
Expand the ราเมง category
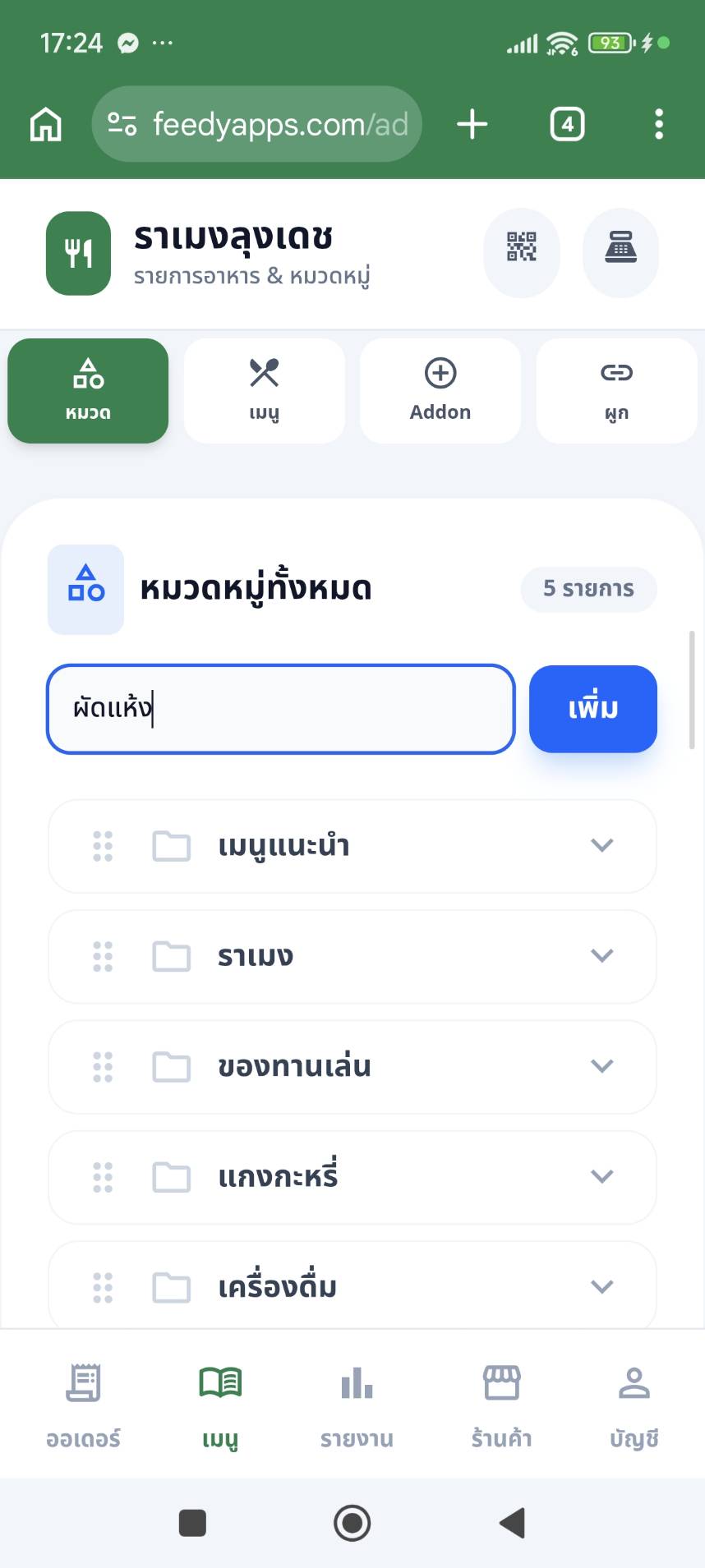tap(601, 955)
